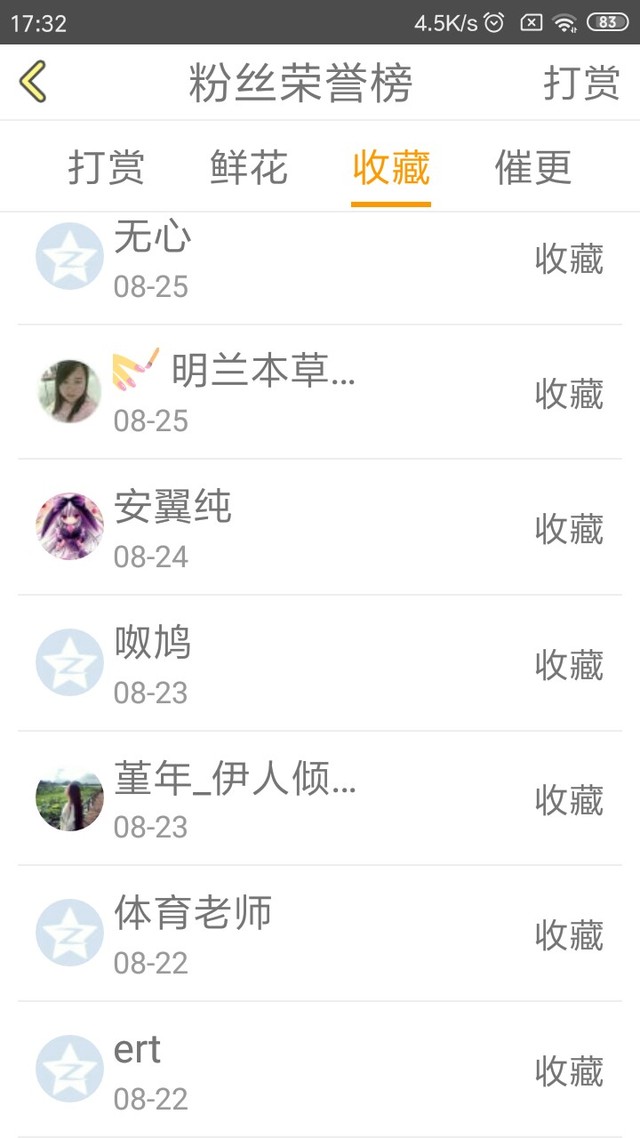Open the fan row for 无心
Image resolution: width=640 pixels, height=1138 pixels.
coord(320,260)
